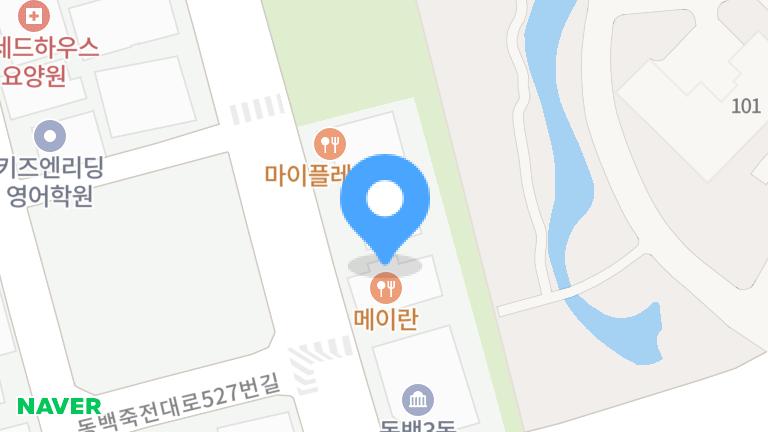
Task: Select the 마이플레 restaurant marker
Action: point(329,144)
